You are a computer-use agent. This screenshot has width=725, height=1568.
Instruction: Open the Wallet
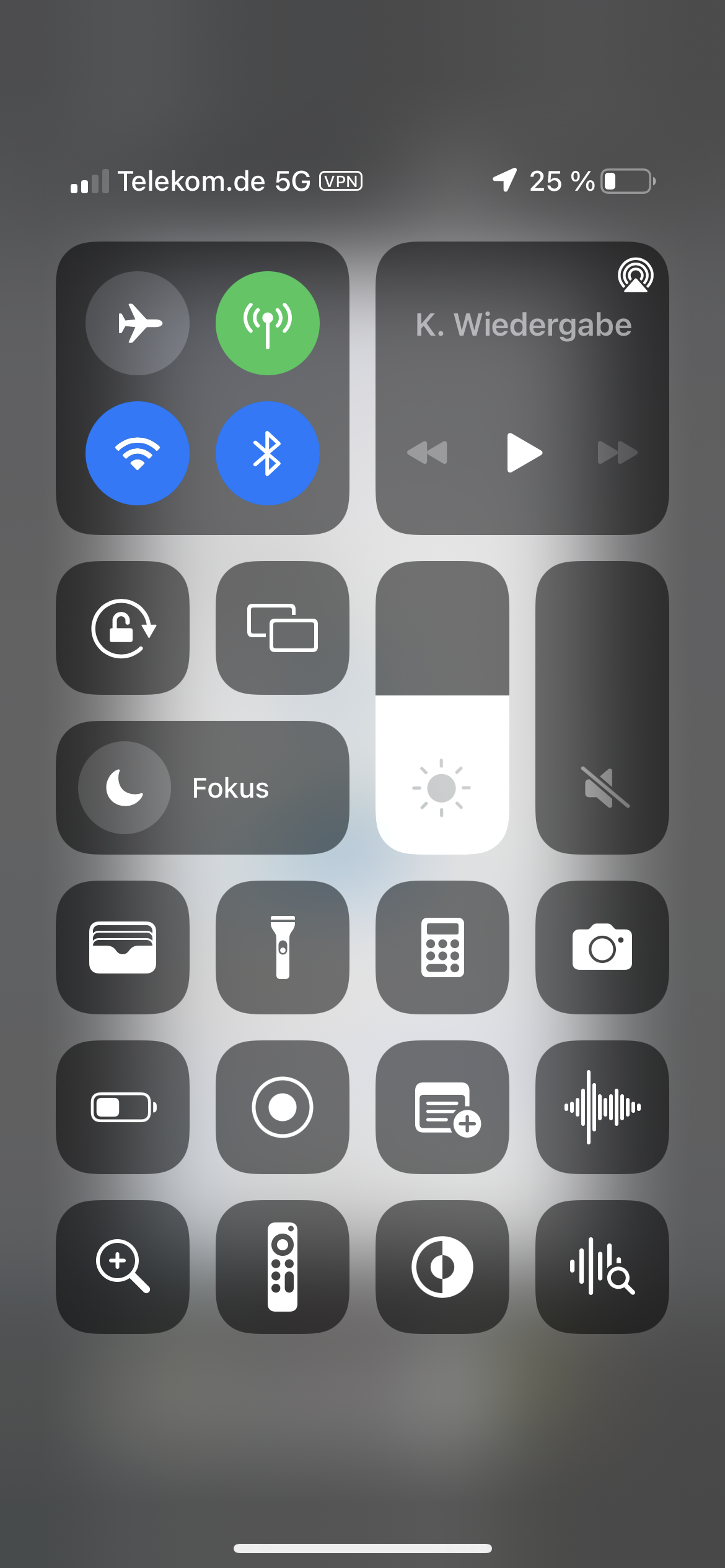coord(123,947)
